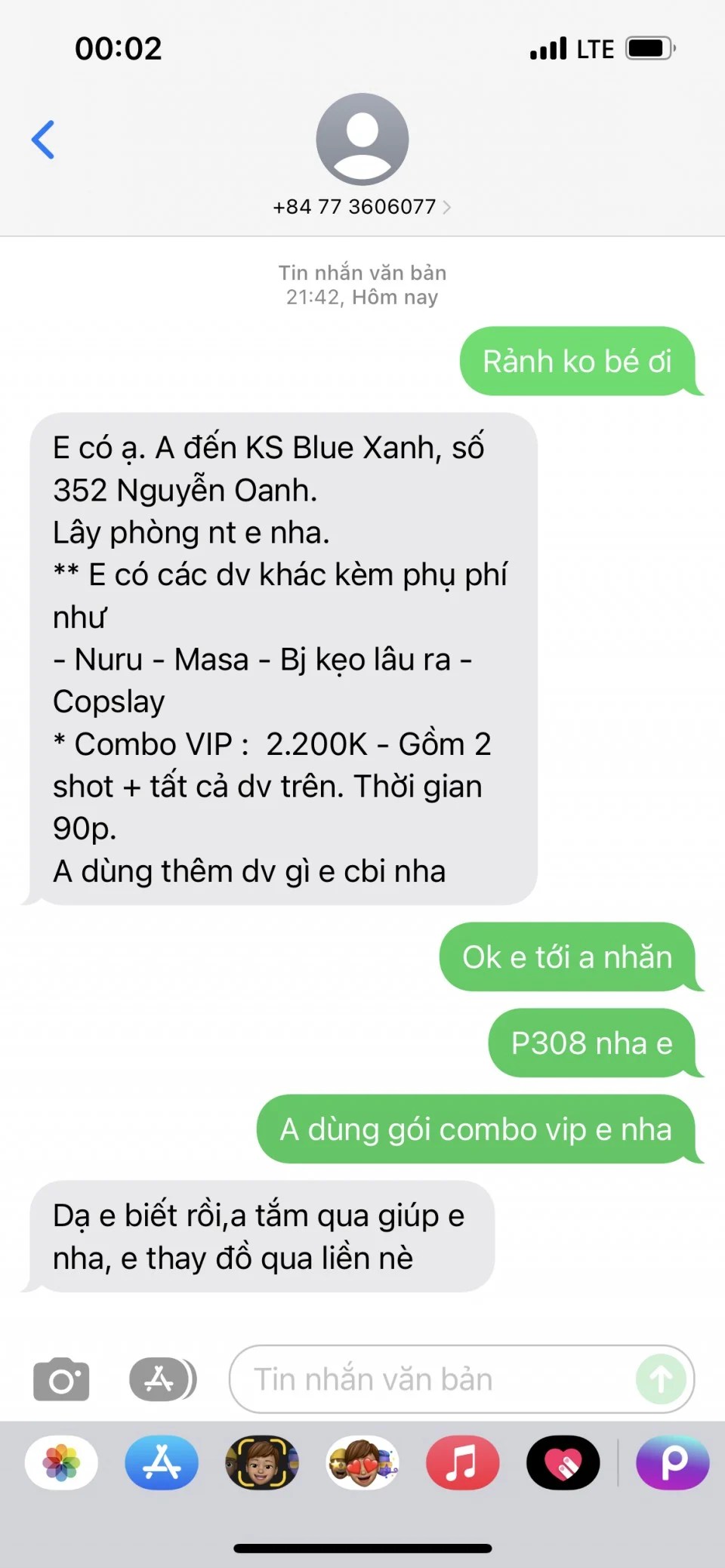
Task: Open contact details for +84 77 3606077
Action: (x=362, y=206)
